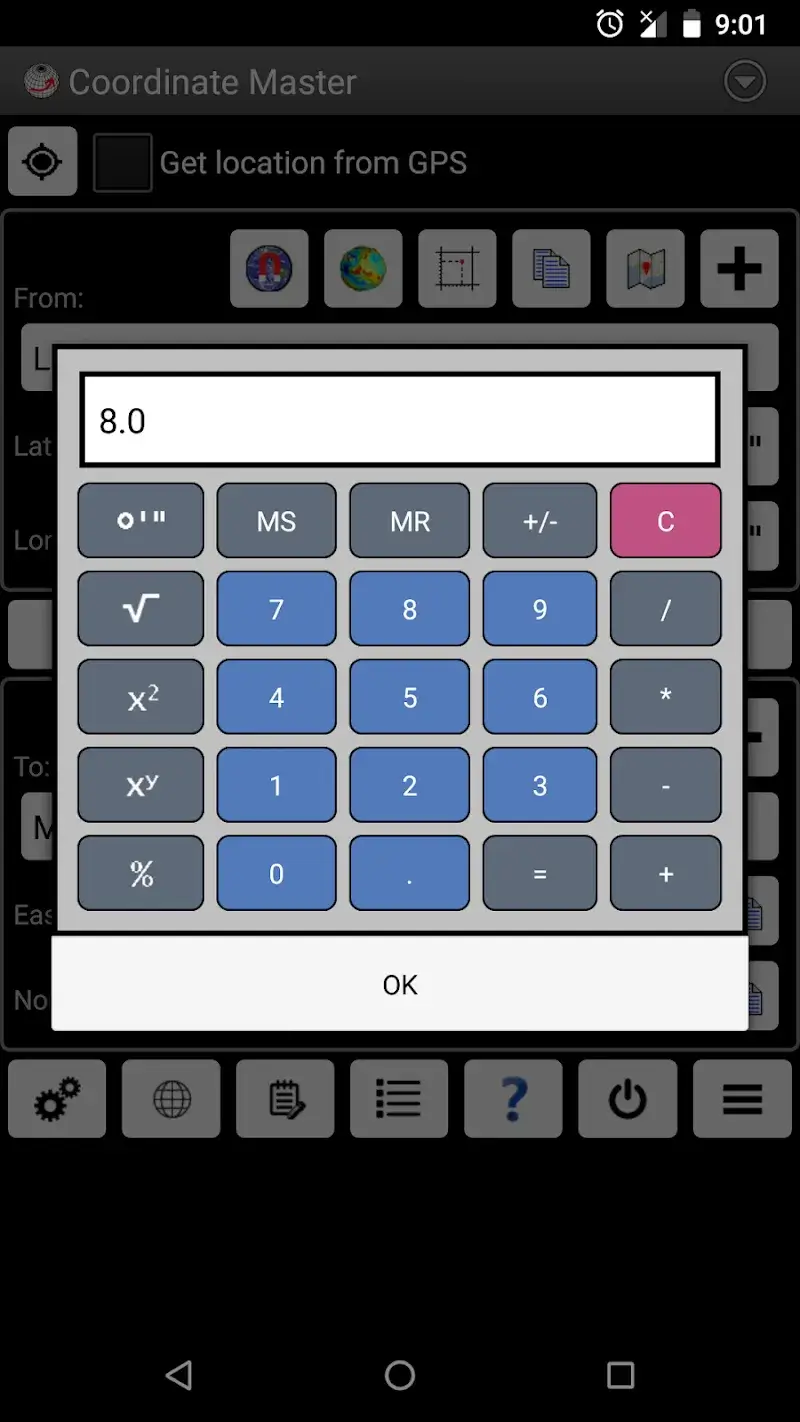The width and height of the screenshot is (800, 1422).
Task: Enable the Get location from GPS checkbox
Action: 121,162
